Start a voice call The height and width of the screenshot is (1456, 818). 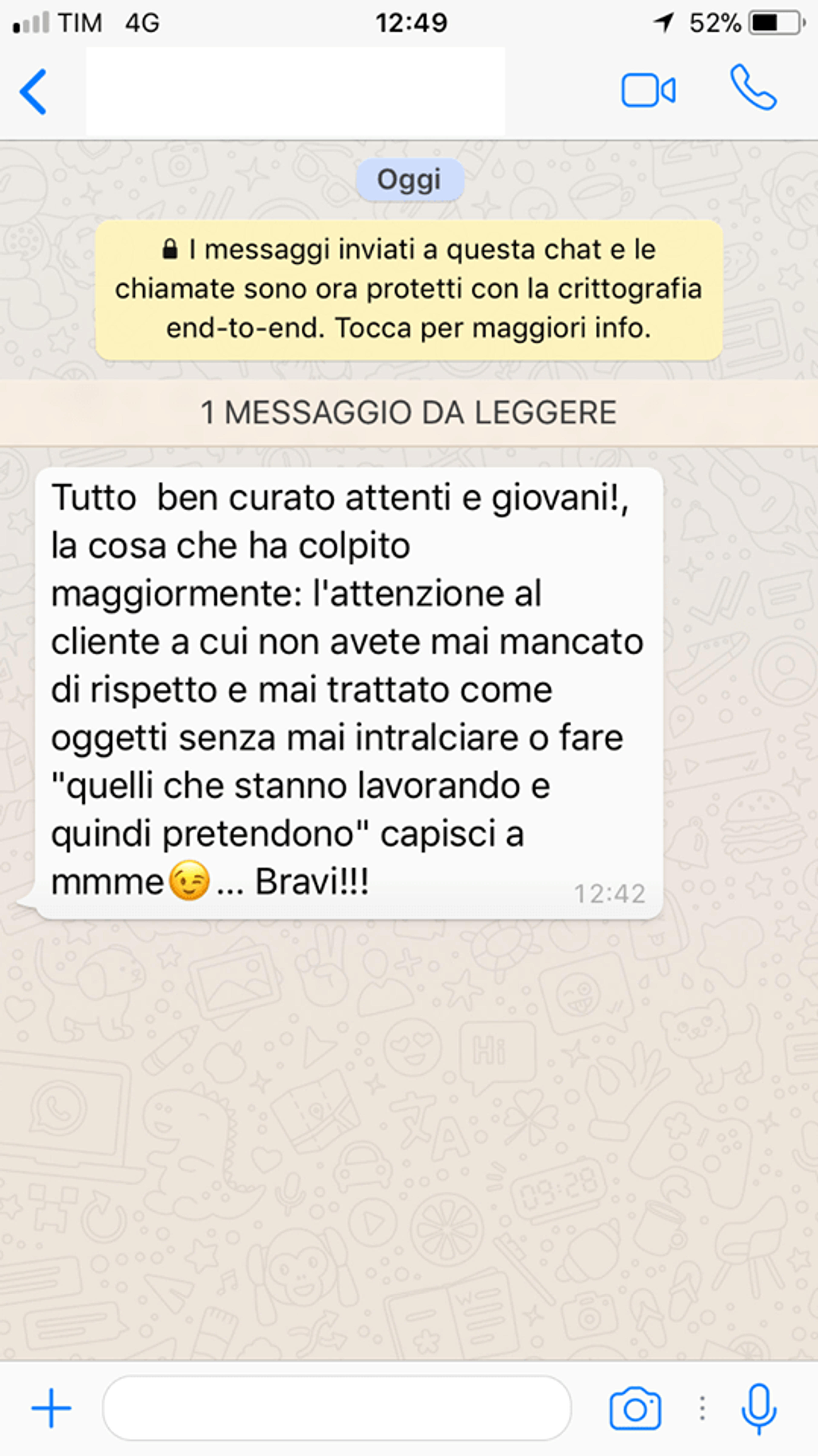point(753,88)
